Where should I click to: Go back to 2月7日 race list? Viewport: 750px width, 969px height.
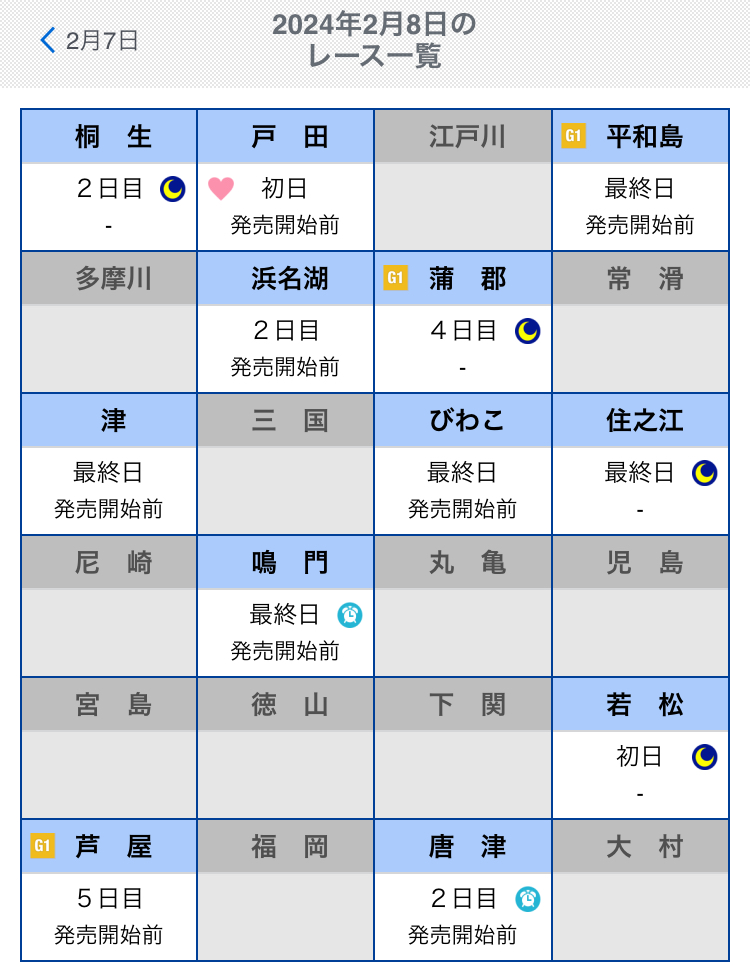88,41
